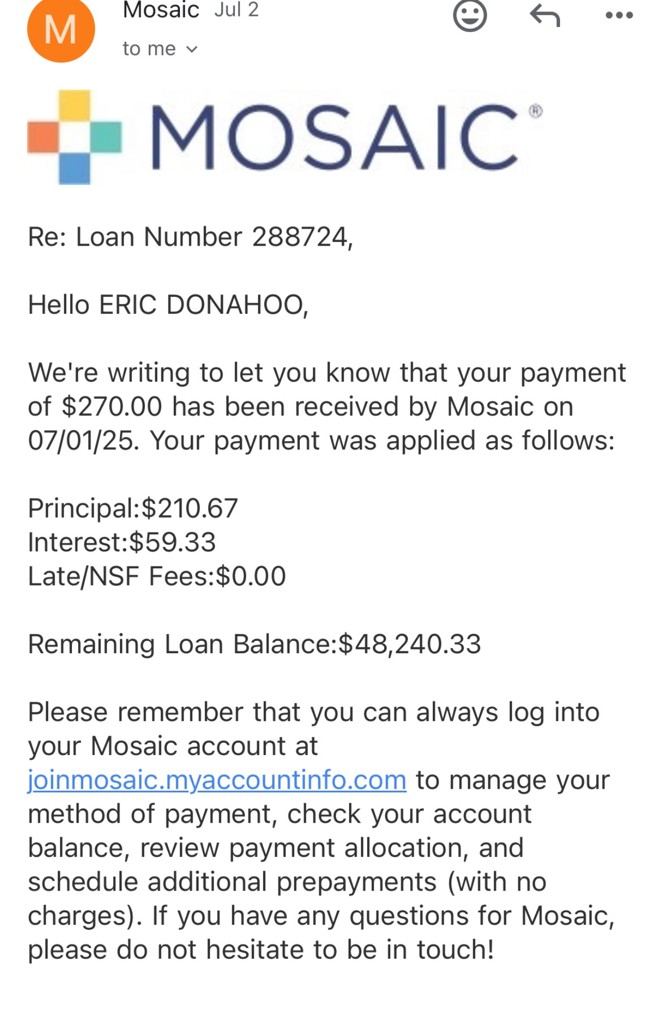Expand the "to me" recipient details
Screen dimensions: 667x1024
point(161,49)
